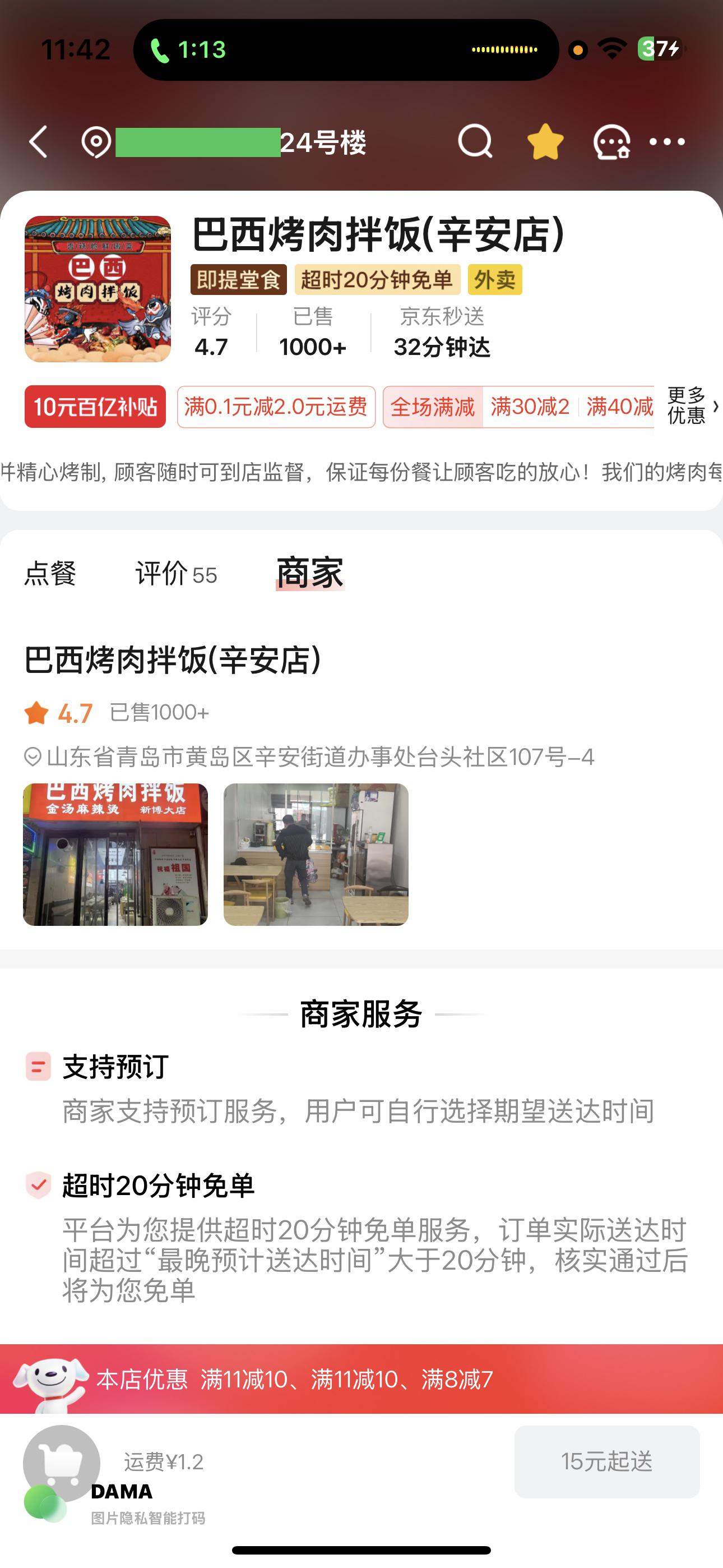The width and height of the screenshot is (723, 1568).
Task: Remove the store from favorites using the star
Action: coord(545,142)
